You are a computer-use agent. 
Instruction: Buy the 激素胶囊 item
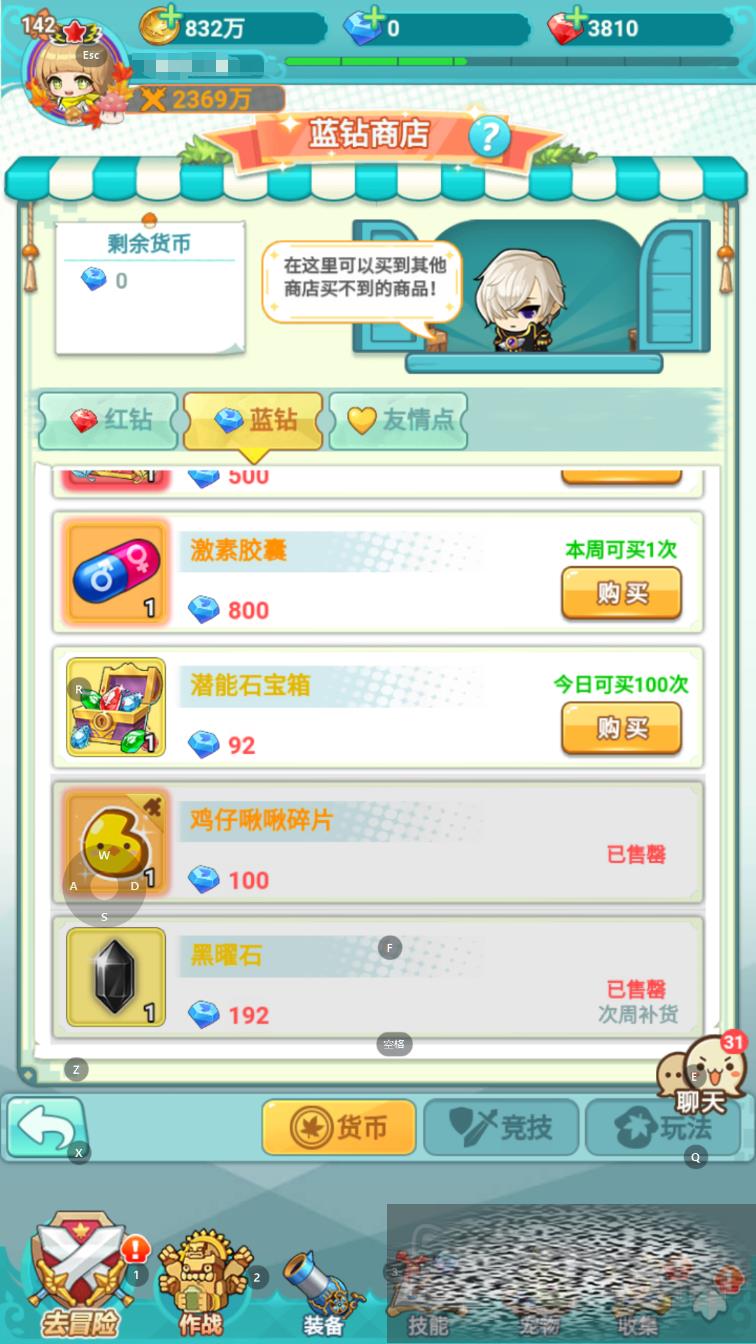(x=621, y=593)
